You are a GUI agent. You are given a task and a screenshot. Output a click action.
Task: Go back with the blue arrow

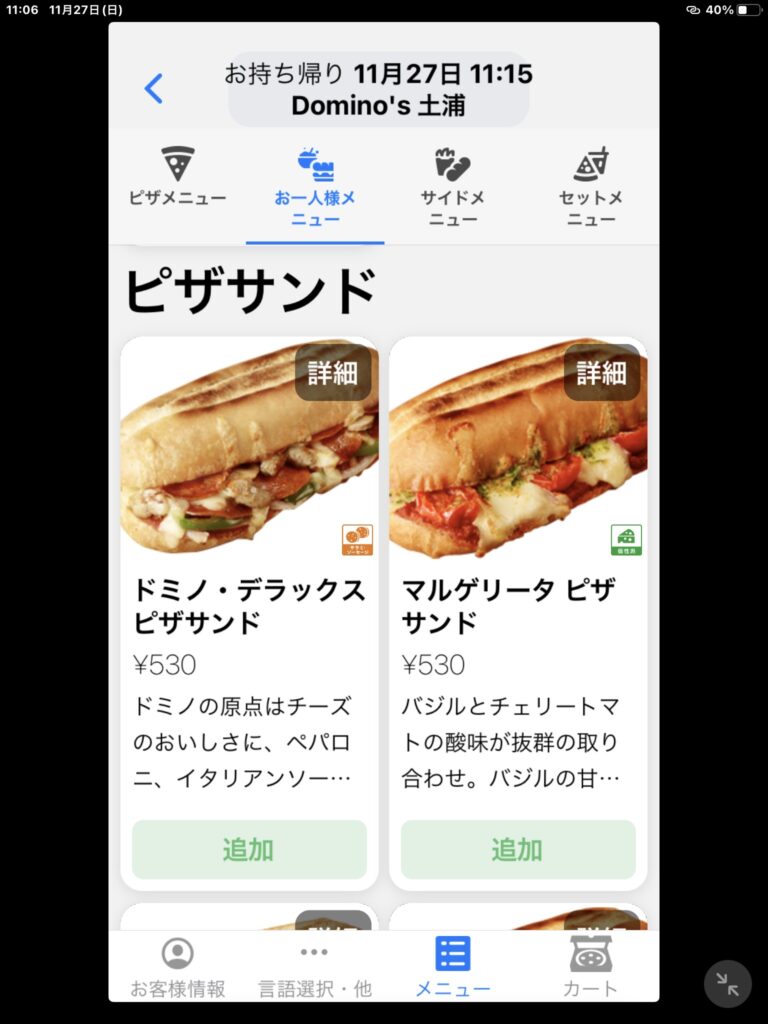[x=153, y=89]
